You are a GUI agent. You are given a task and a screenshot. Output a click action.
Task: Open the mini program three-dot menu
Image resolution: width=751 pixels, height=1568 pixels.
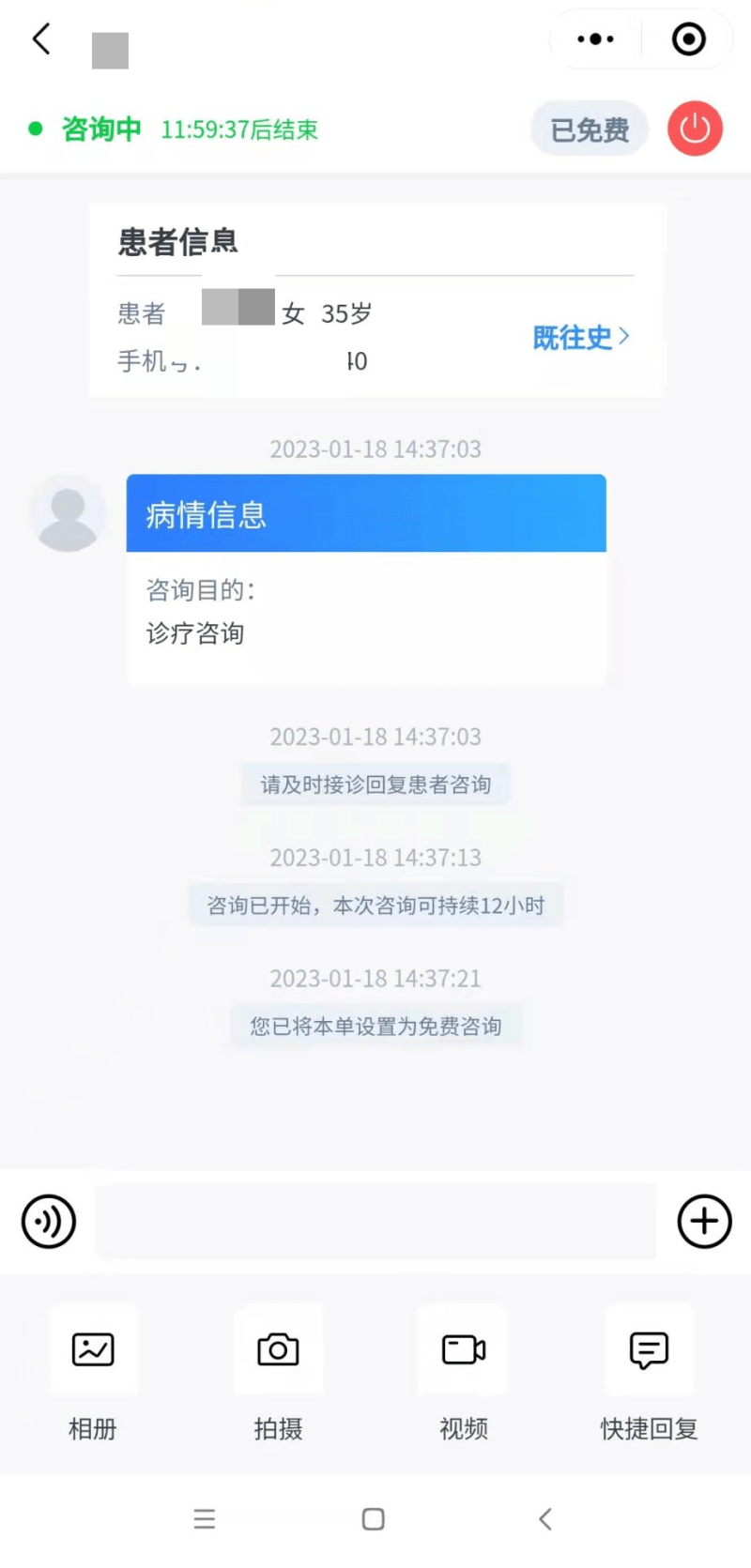coord(595,39)
